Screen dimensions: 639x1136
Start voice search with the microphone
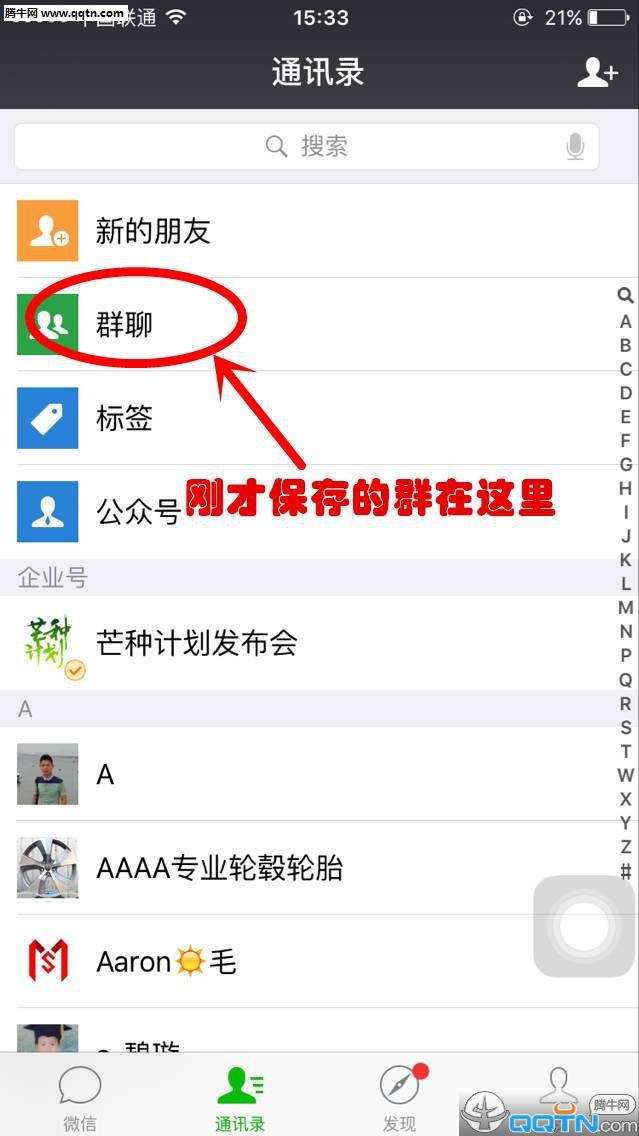tap(575, 147)
